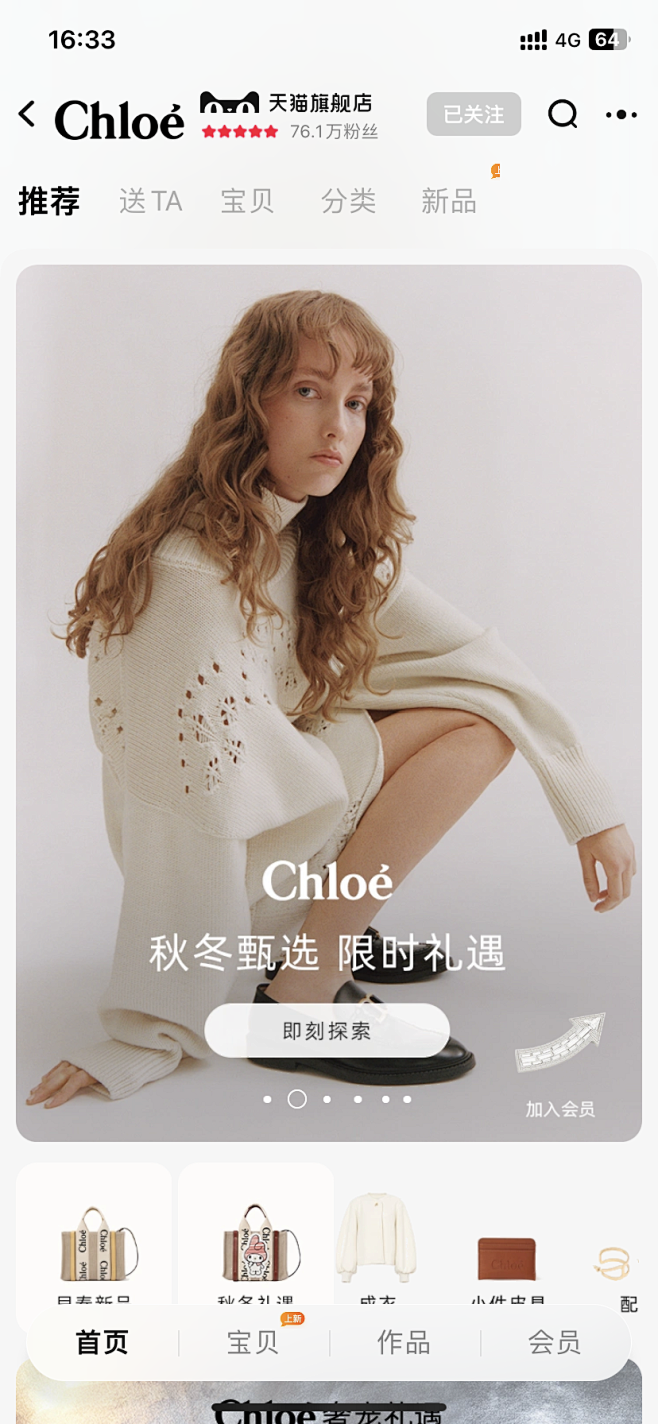Switch to the bottom 宝贝 tab

pos(253,1342)
